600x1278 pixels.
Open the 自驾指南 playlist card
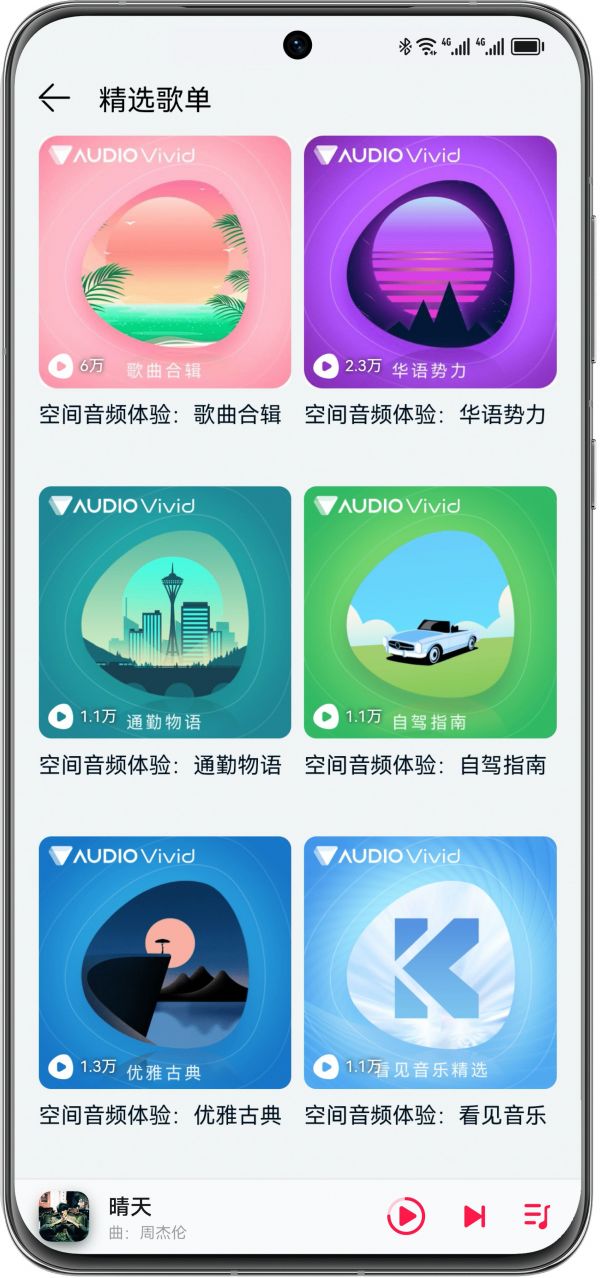click(x=430, y=612)
